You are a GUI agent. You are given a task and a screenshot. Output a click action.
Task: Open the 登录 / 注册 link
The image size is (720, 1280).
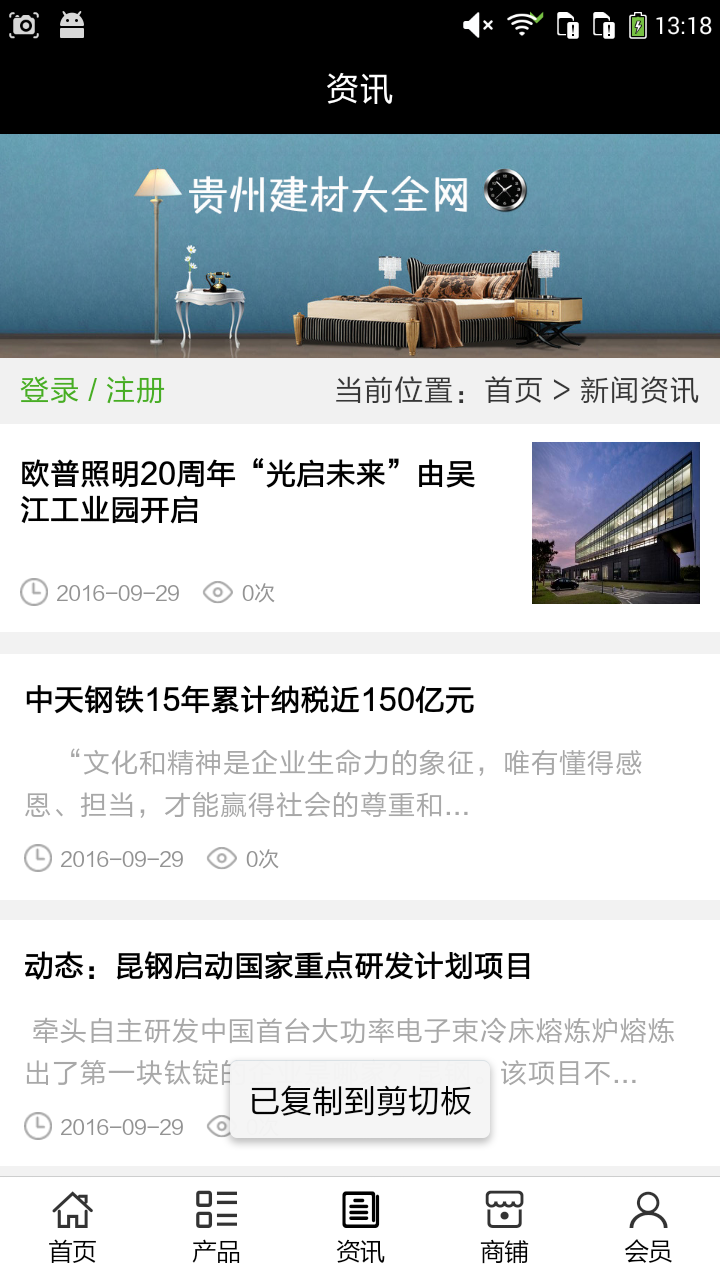[92, 390]
